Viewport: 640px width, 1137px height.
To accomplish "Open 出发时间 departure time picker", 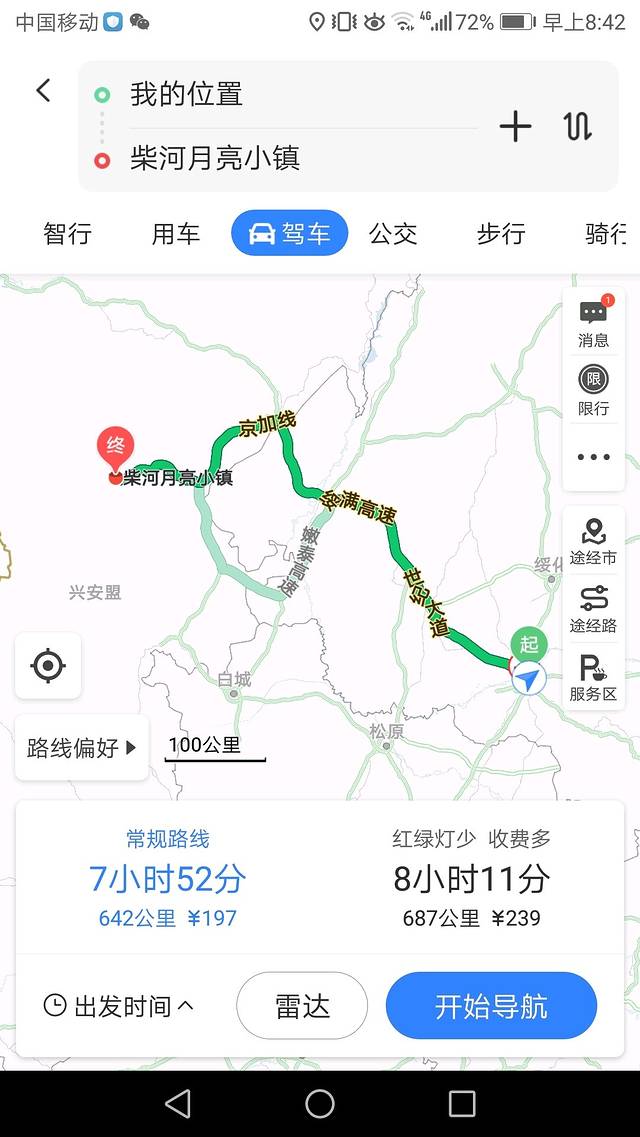I will click(119, 1006).
